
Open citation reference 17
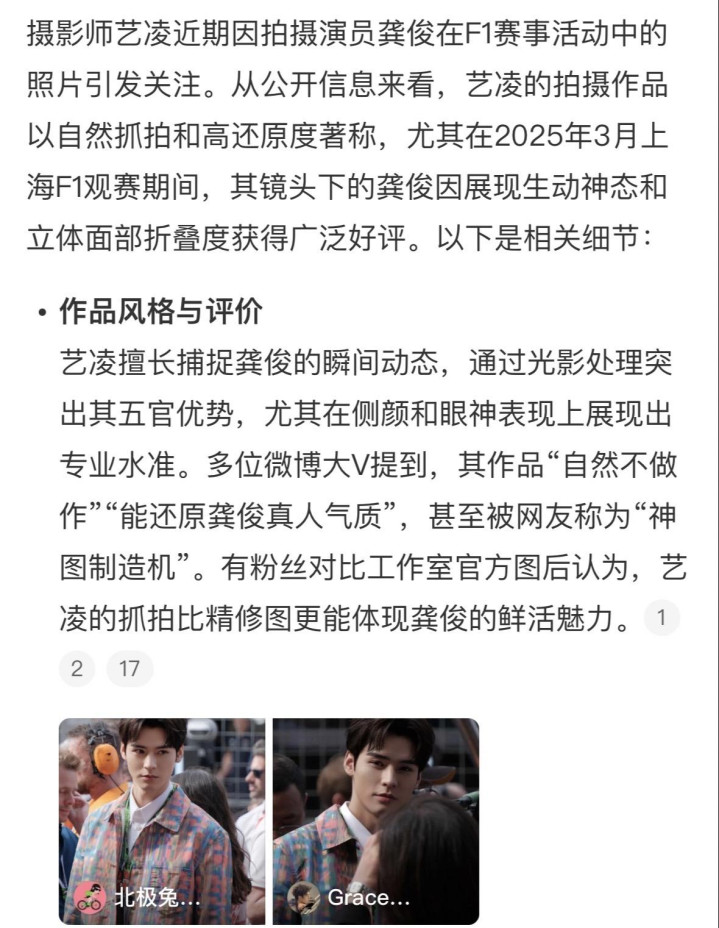[x=130, y=669]
